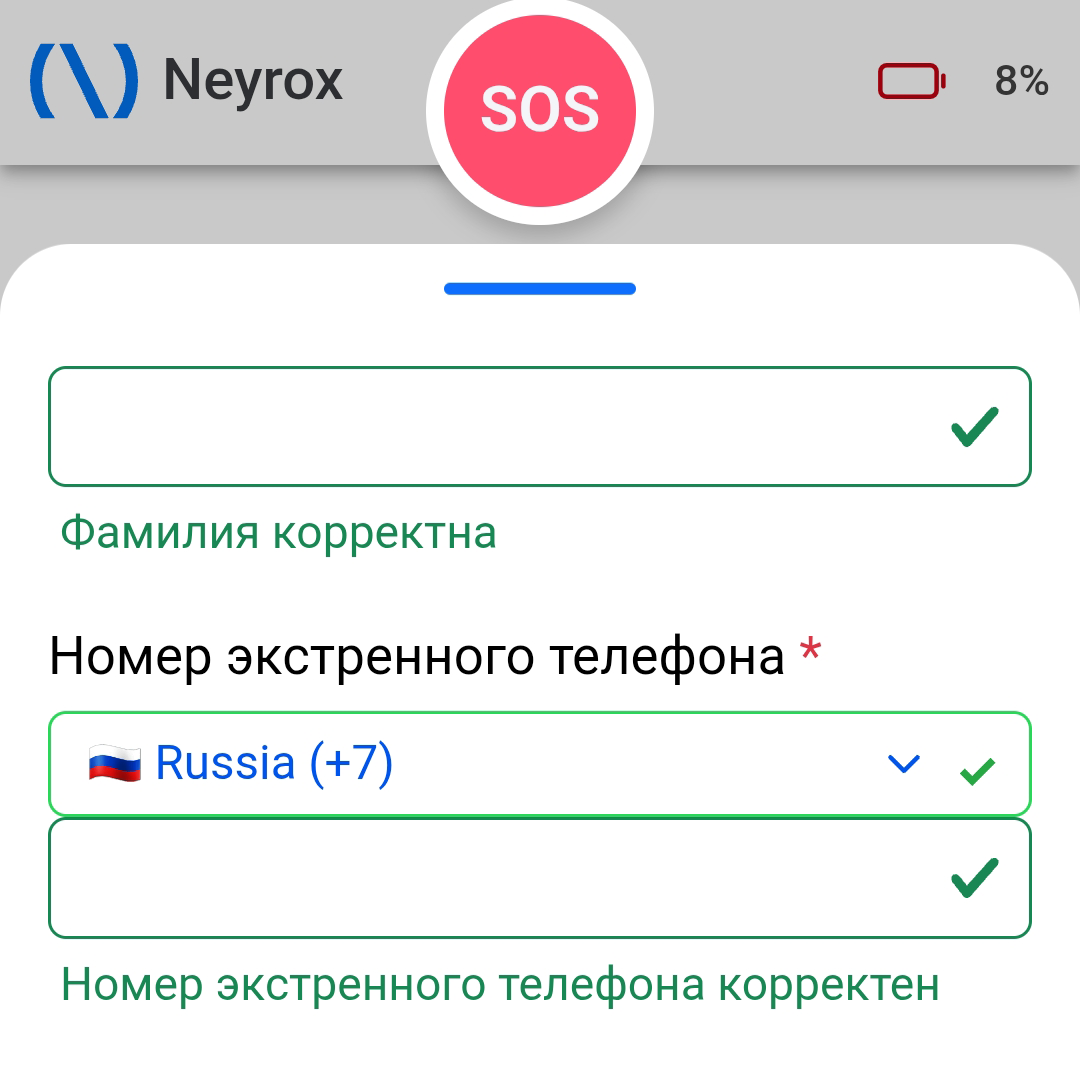
Task: Tap the red SOS emergency button
Action: pyautogui.click(x=540, y=110)
